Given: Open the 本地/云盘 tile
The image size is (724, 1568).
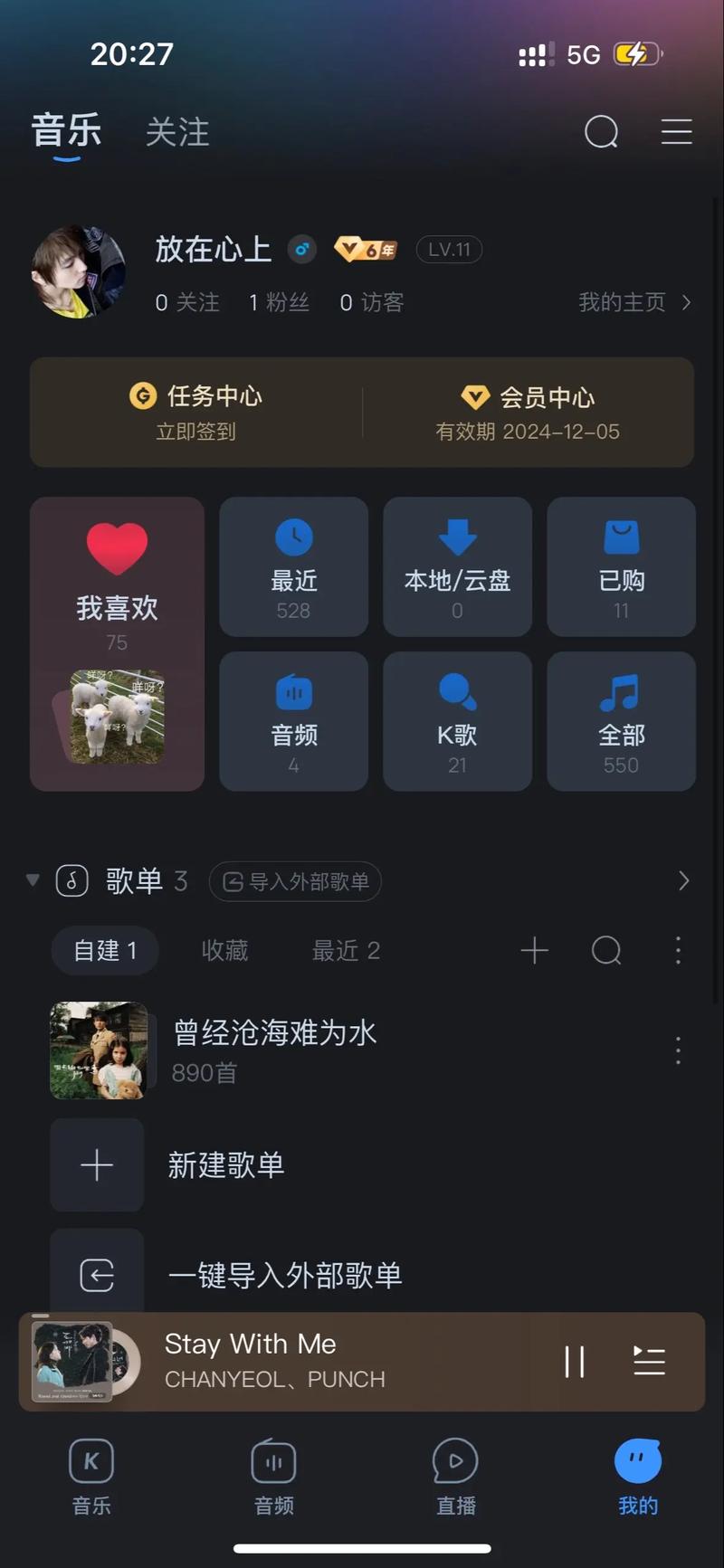Looking at the screenshot, I should point(457,566).
